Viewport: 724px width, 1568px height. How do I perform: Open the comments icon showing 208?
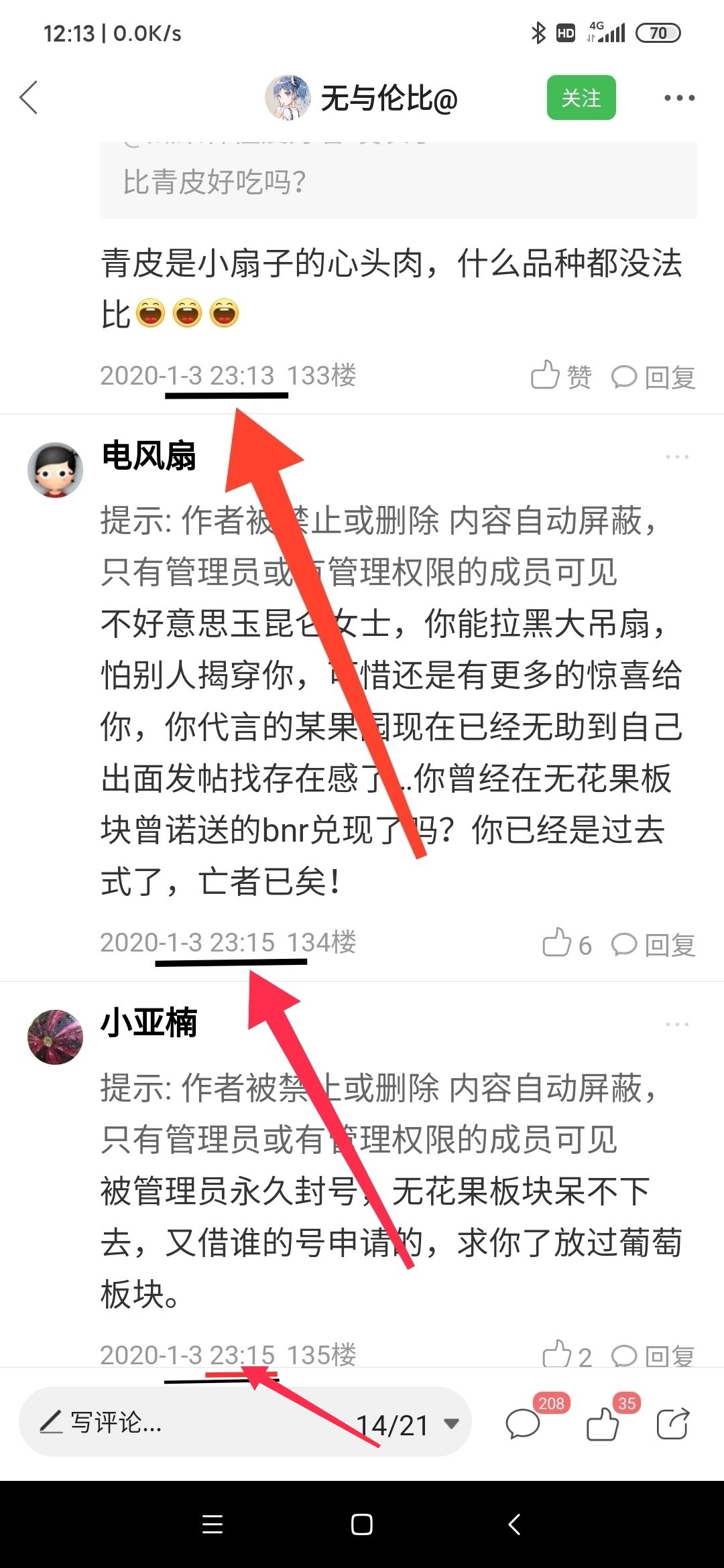pos(524,1422)
